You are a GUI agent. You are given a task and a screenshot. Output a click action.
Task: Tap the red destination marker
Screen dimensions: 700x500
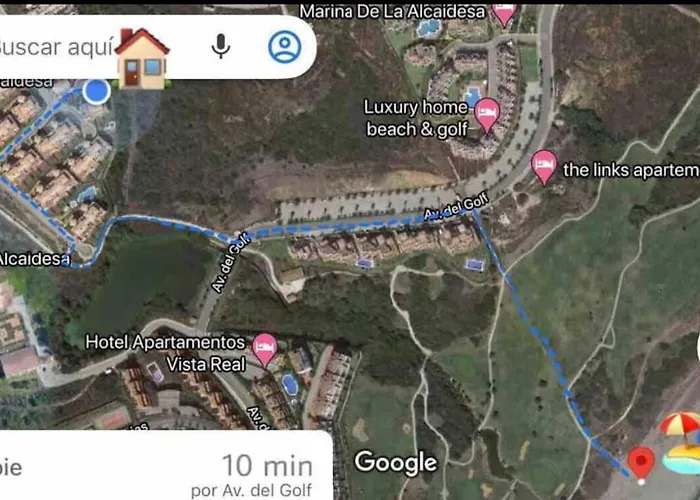pyautogui.click(x=641, y=462)
